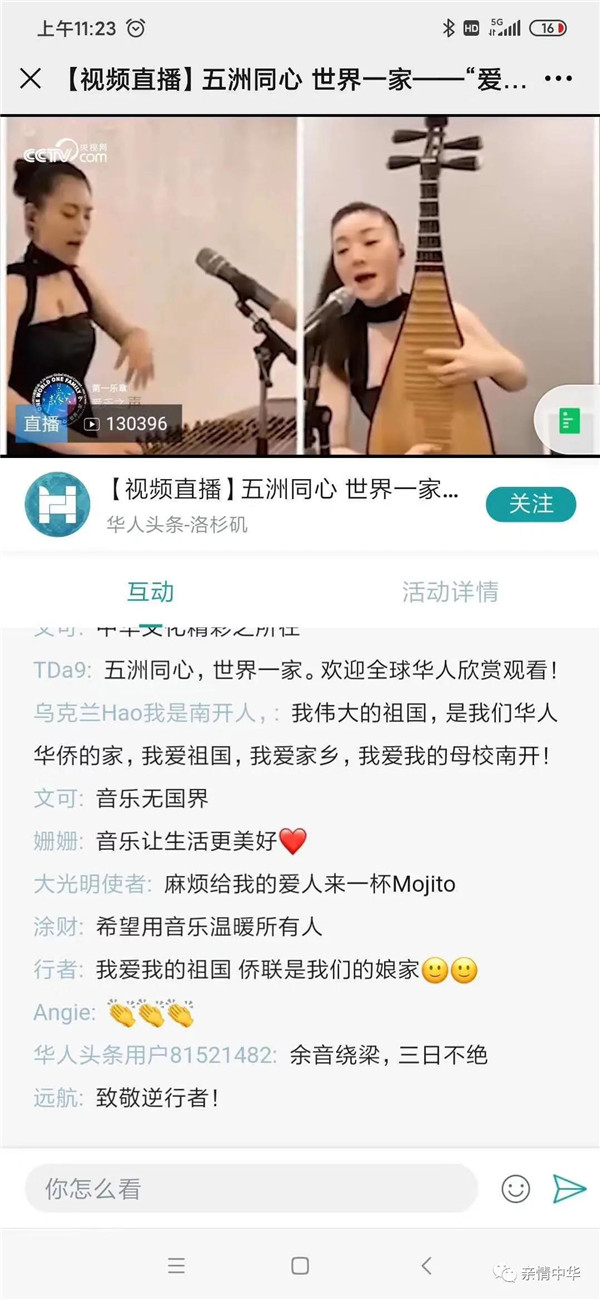Follow 华人头条-洛杉矶 with 关注 button
The image size is (600, 1300).
click(x=531, y=505)
